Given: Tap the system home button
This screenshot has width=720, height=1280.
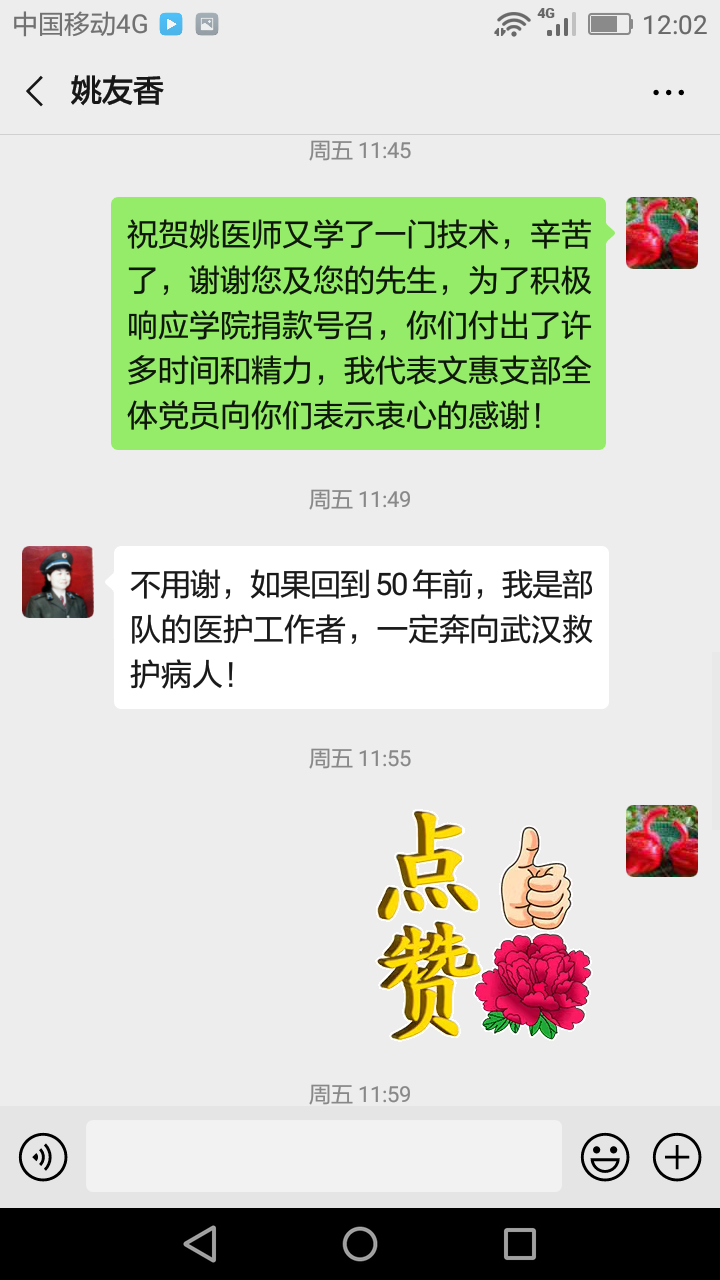Looking at the screenshot, I should point(360,1244).
